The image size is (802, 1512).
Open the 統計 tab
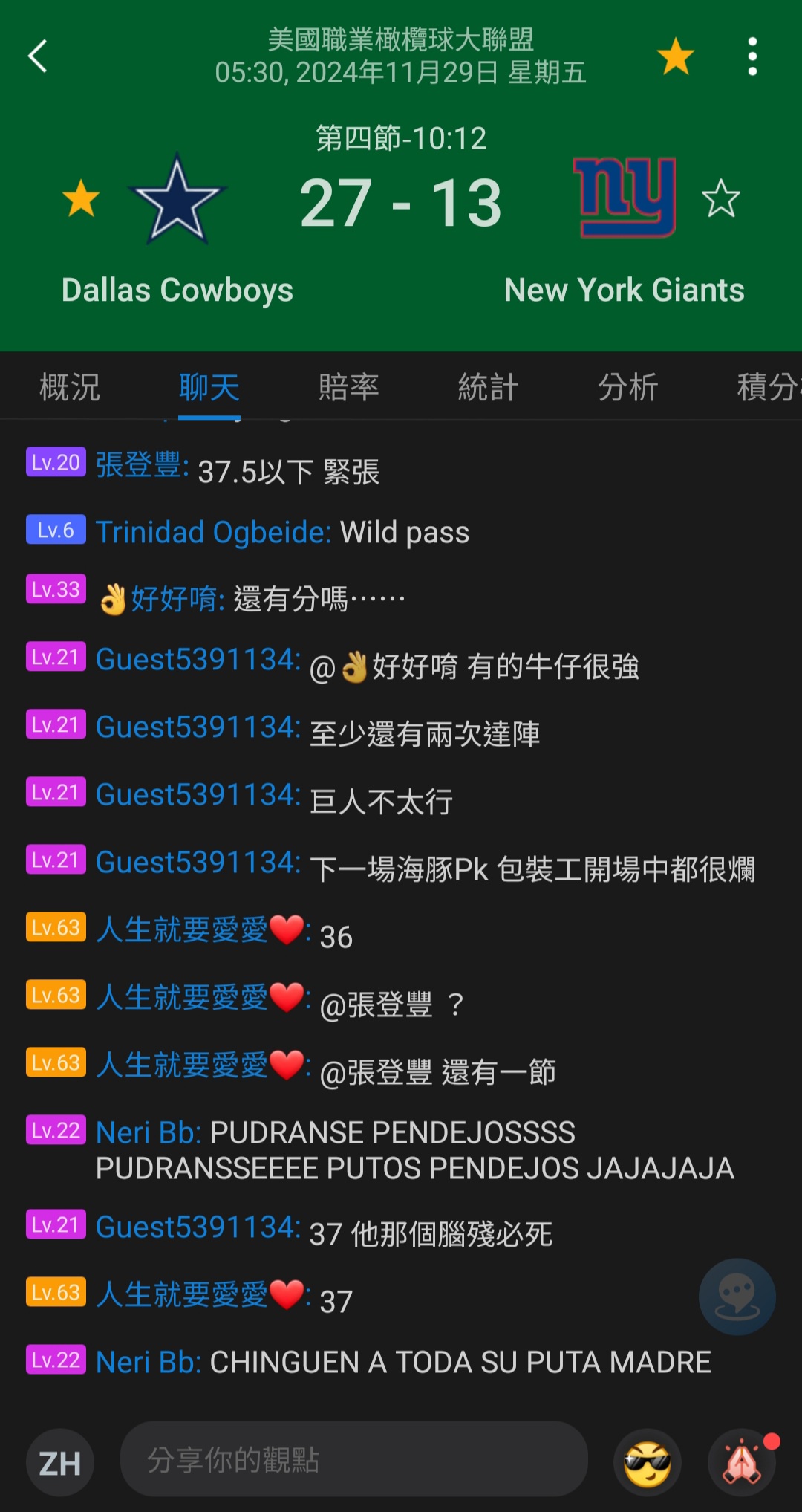tap(488, 387)
